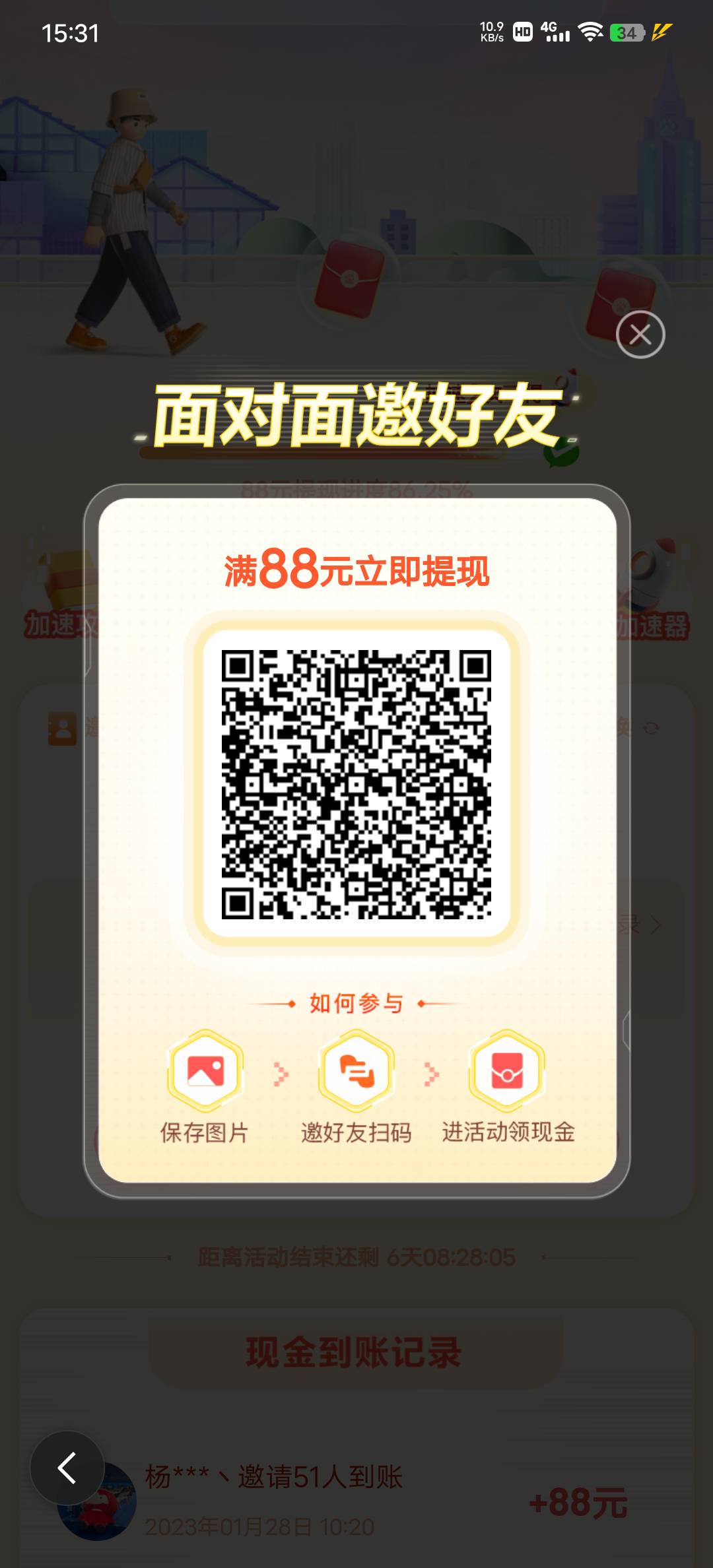Close the face-to-face invite popup

[x=640, y=335]
